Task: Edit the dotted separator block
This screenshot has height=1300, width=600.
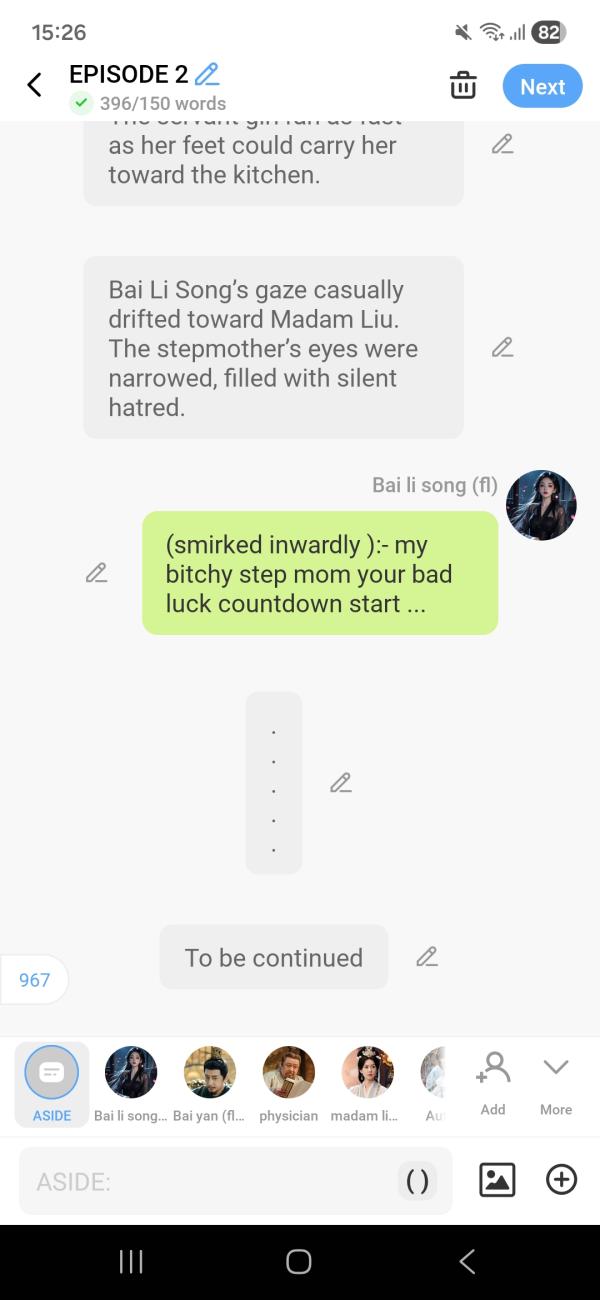Action: 341,783
